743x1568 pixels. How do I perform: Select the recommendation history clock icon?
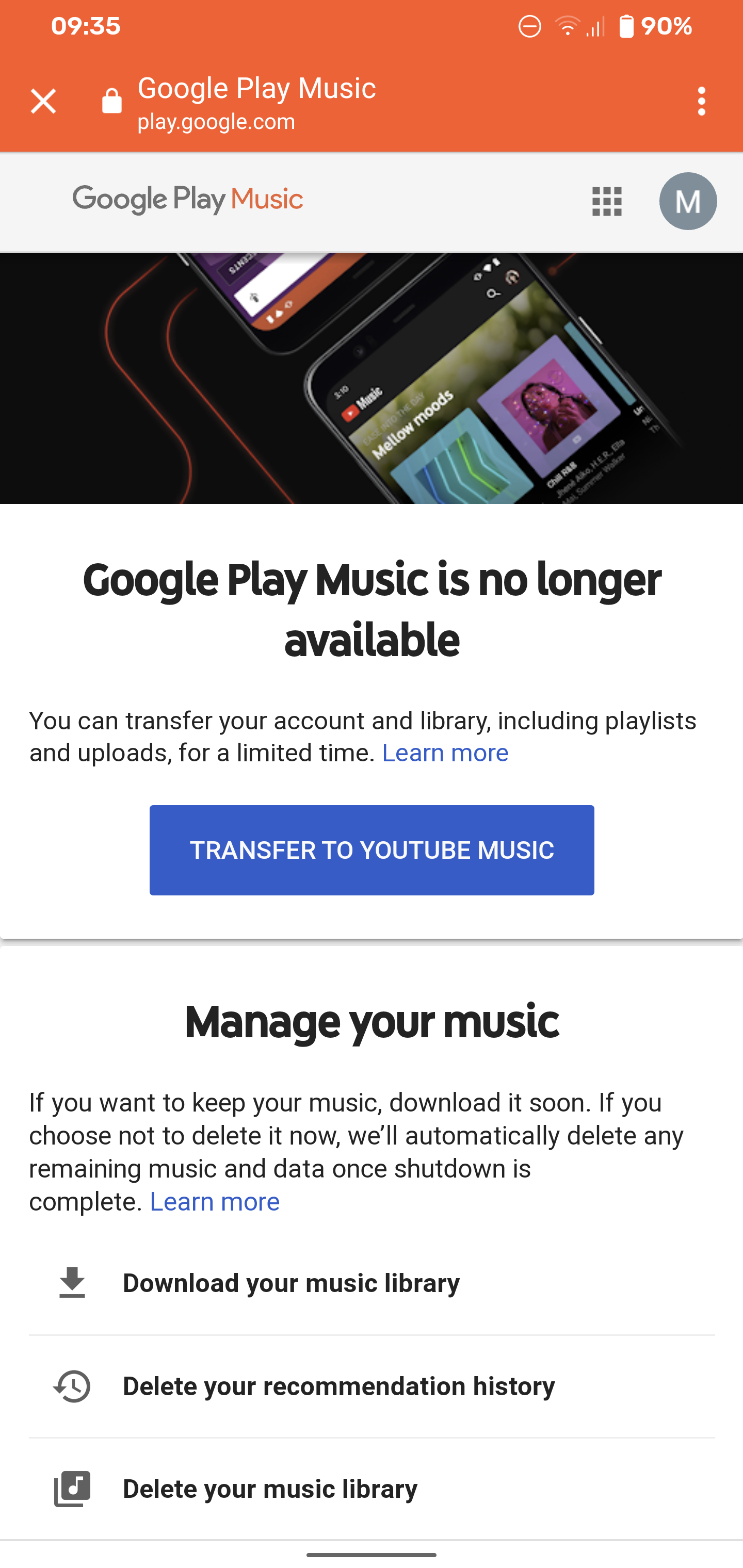pos(71,1386)
